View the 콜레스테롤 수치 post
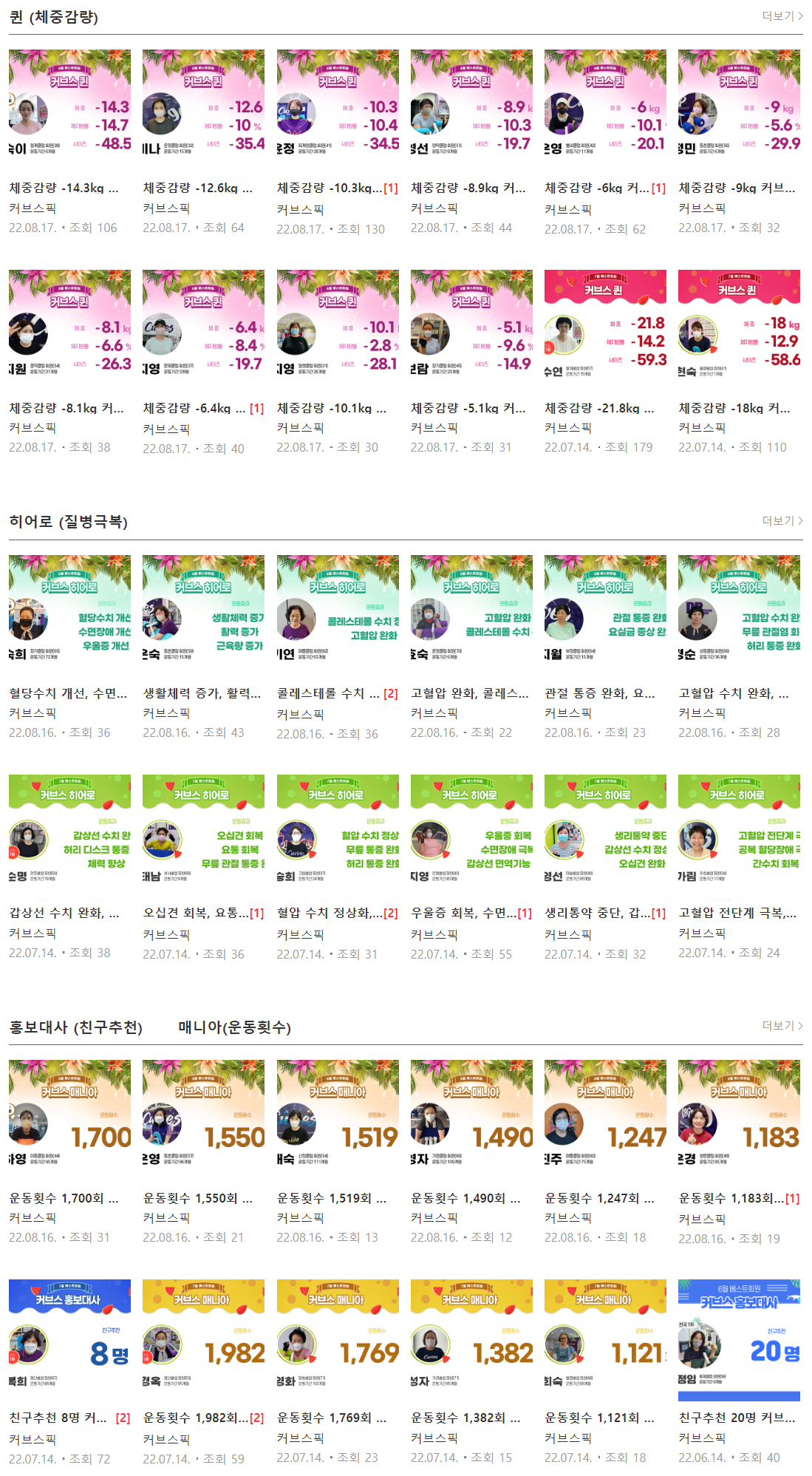Image resolution: width=812 pixels, height=1476 pixels. (328, 693)
